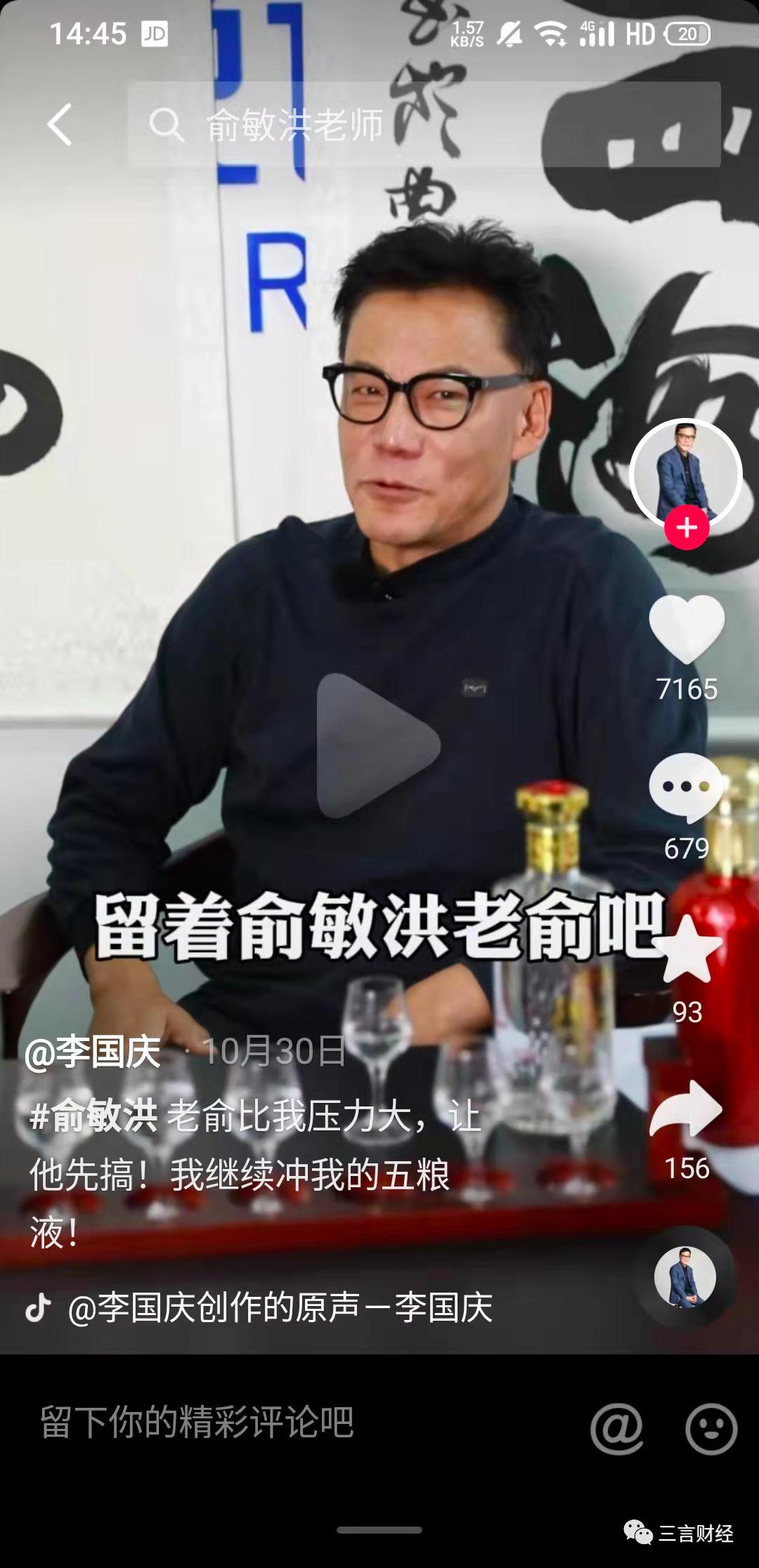Open the creator's profile avatar
Image resolution: width=759 pixels, height=1568 pixels.
686,474
